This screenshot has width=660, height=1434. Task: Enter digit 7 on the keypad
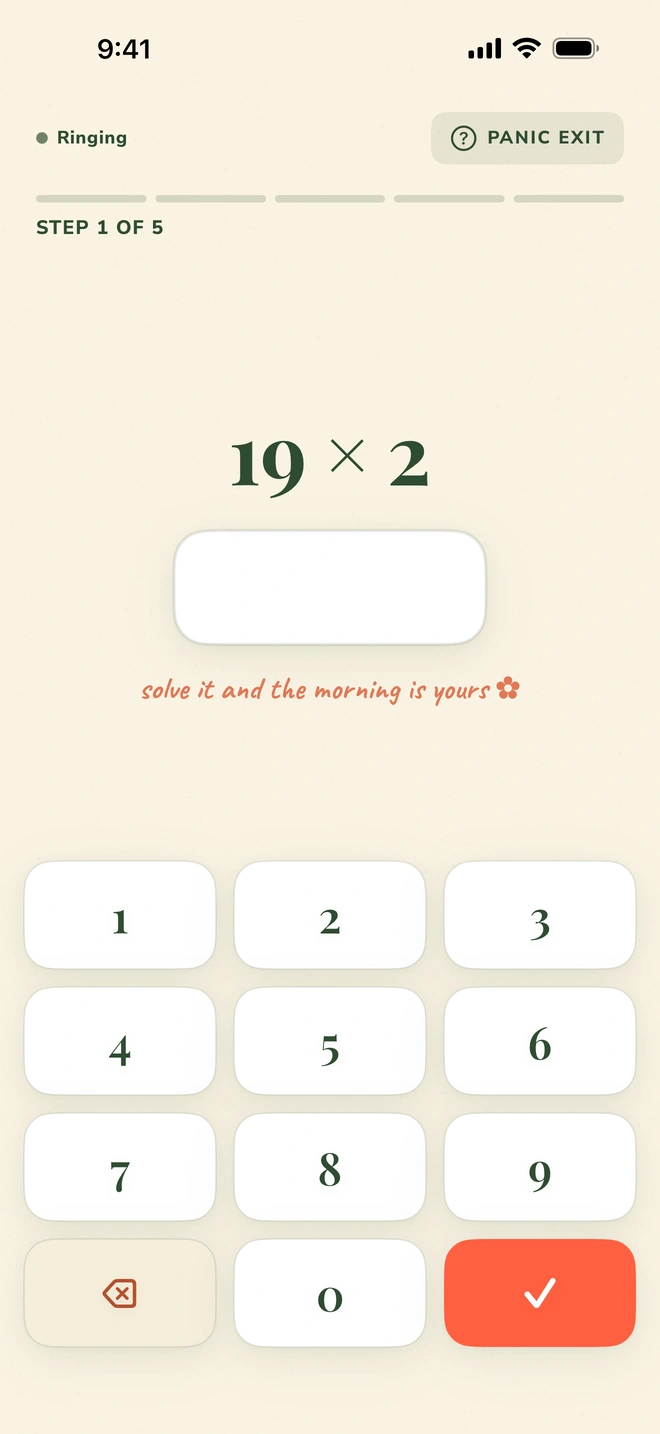120,1167
